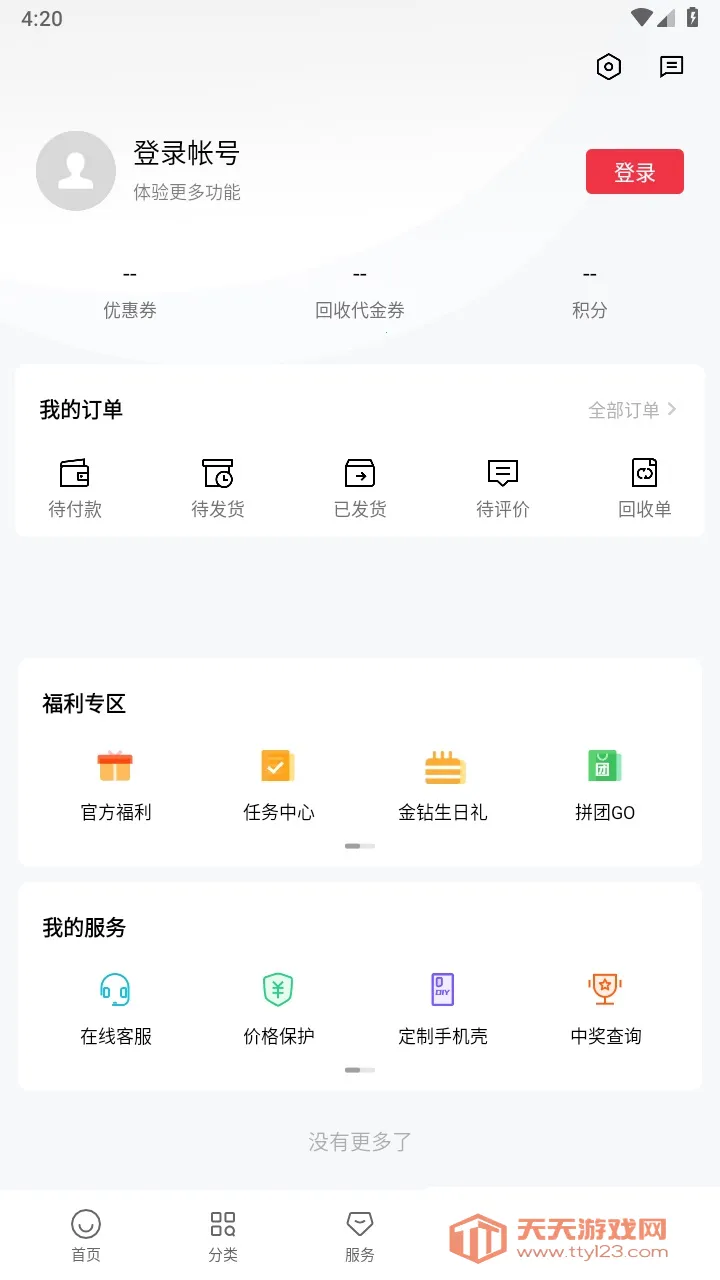
Task: Open 待评价 orders
Action: 503,488
